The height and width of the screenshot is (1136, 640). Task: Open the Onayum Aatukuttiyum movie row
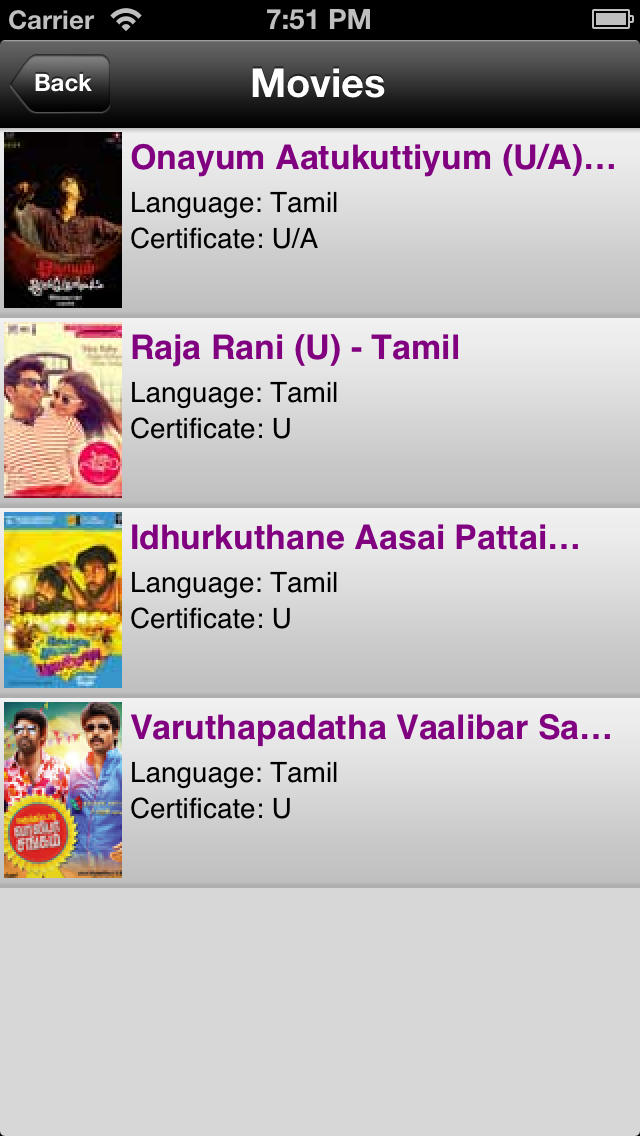coord(320,222)
